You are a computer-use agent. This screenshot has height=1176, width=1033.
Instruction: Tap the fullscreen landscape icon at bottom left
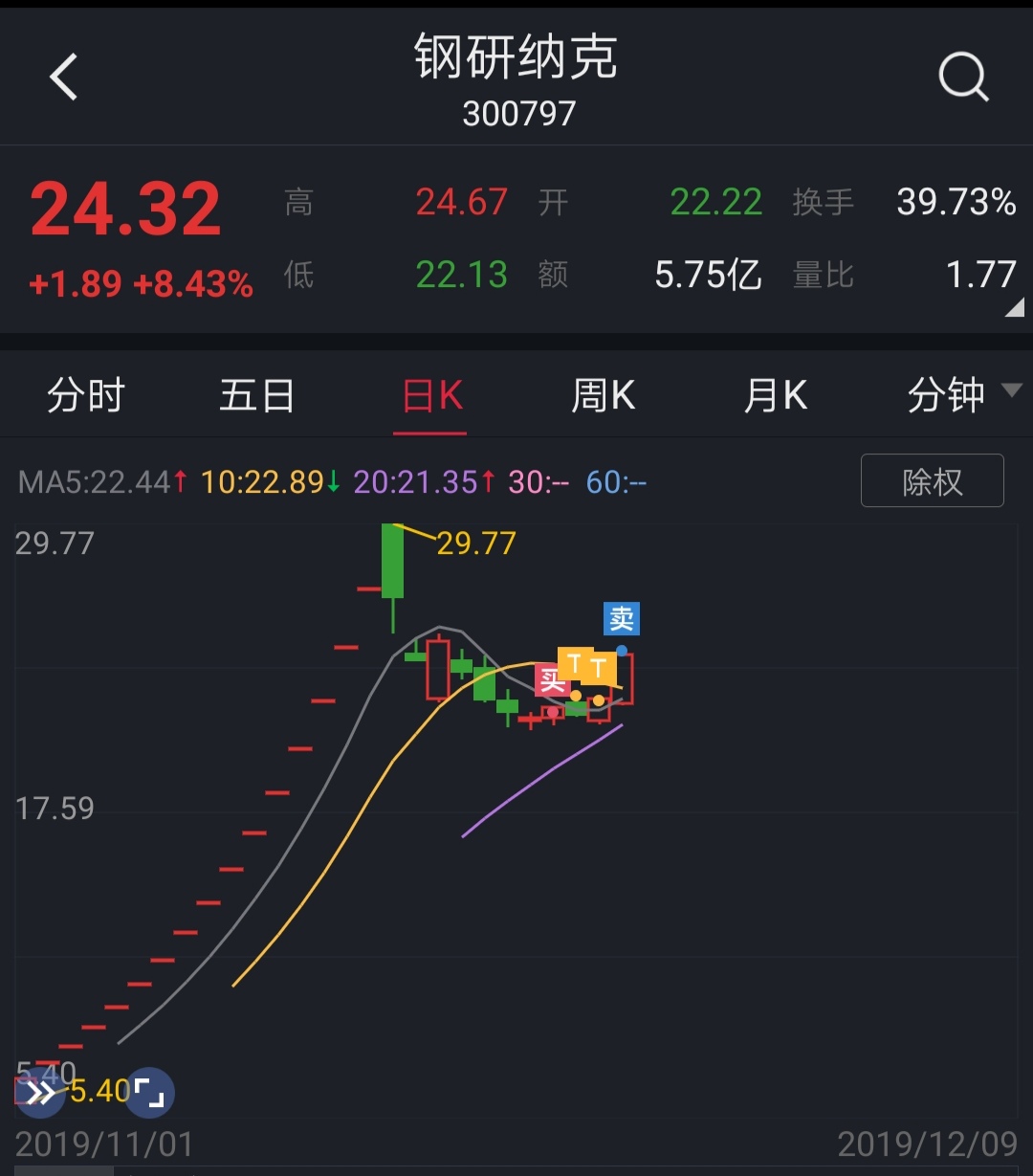[151, 1091]
